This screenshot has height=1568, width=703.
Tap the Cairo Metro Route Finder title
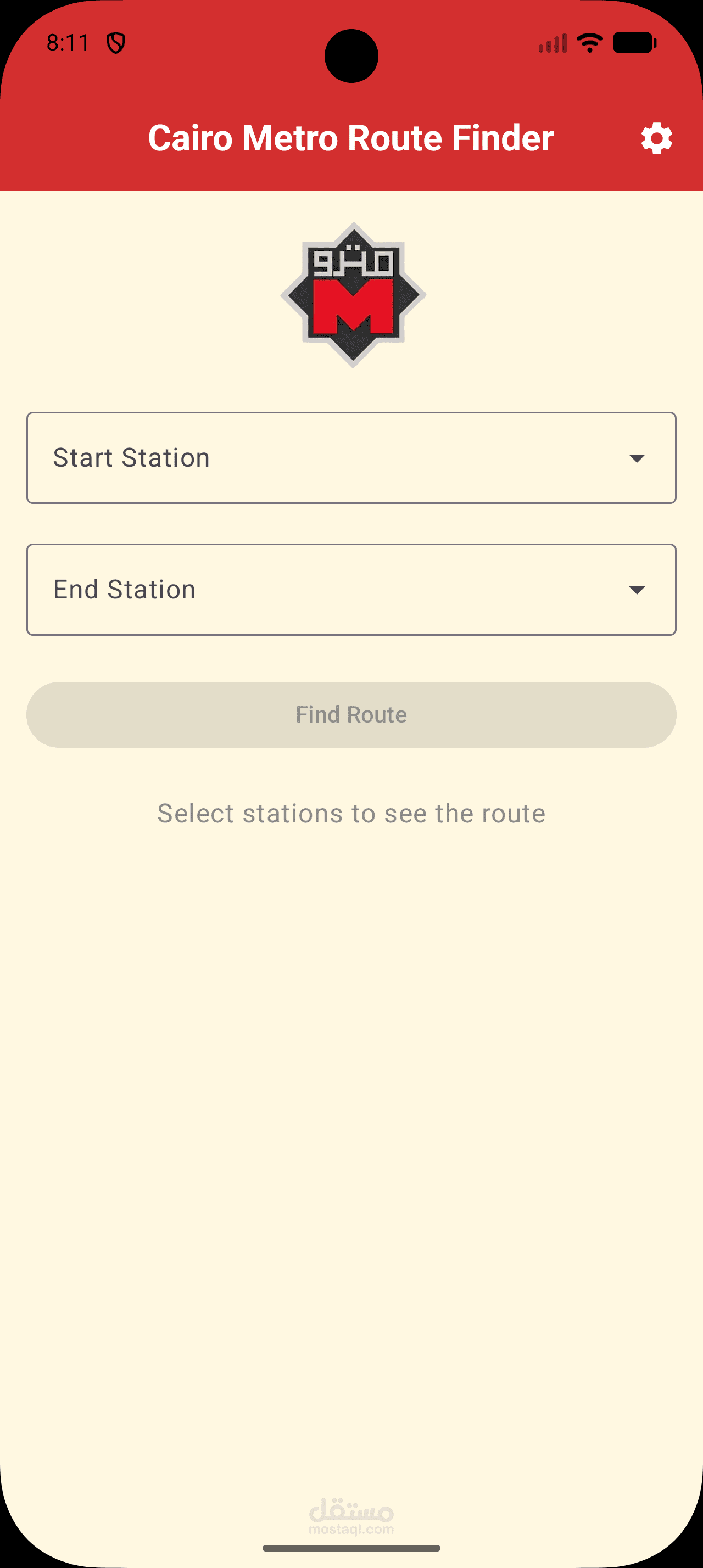tap(352, 138)
